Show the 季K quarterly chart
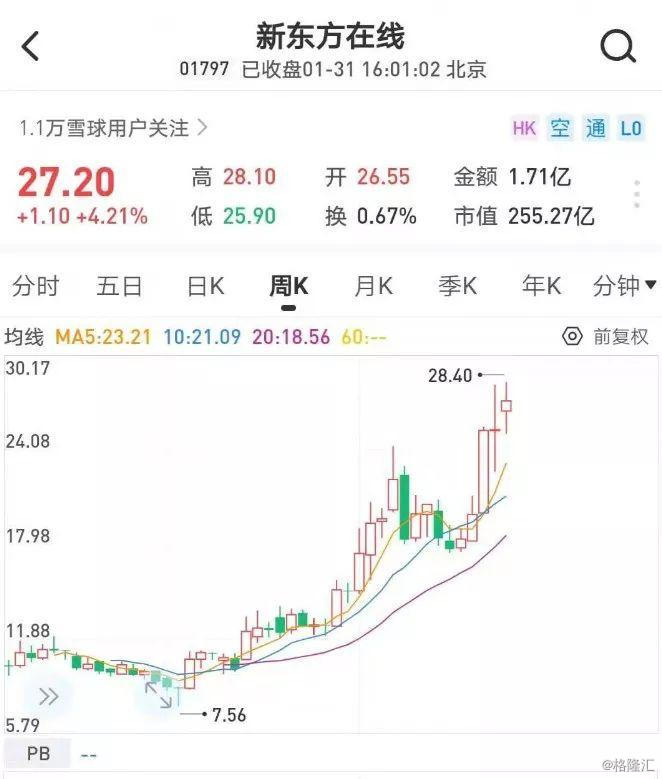662x779 pixels. point(457,286)
